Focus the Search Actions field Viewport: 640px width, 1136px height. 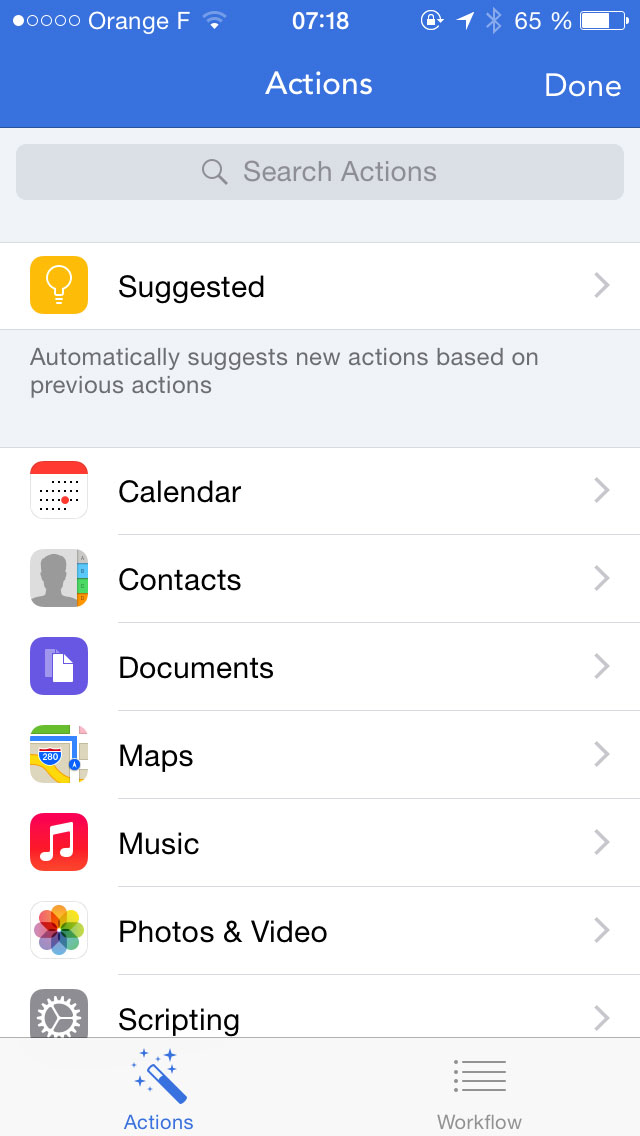point(320,172)
